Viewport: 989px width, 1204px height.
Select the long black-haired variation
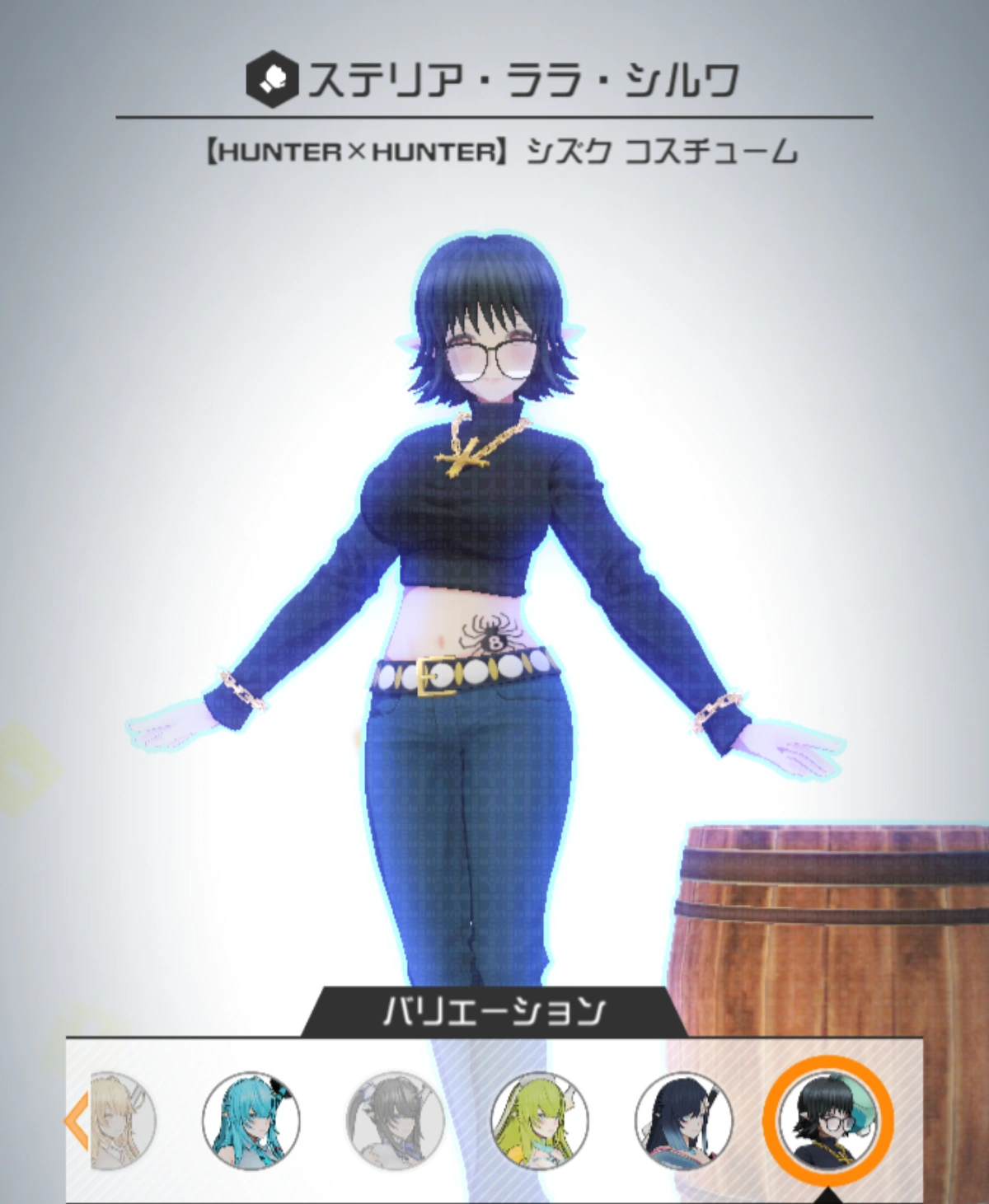pyautogui.click(x=683, y=1121)
